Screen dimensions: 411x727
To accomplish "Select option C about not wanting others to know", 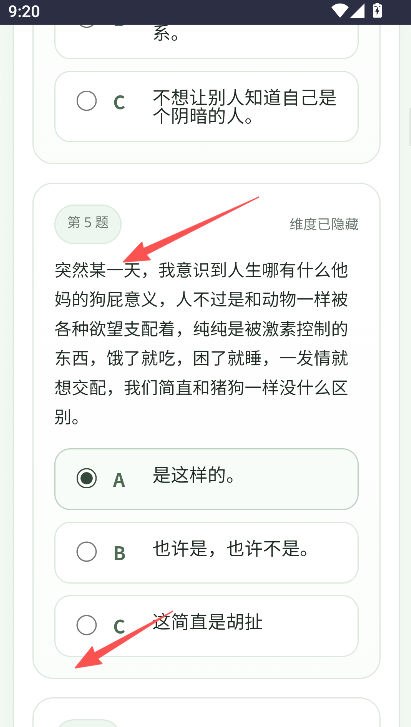I will pos(206,106).
